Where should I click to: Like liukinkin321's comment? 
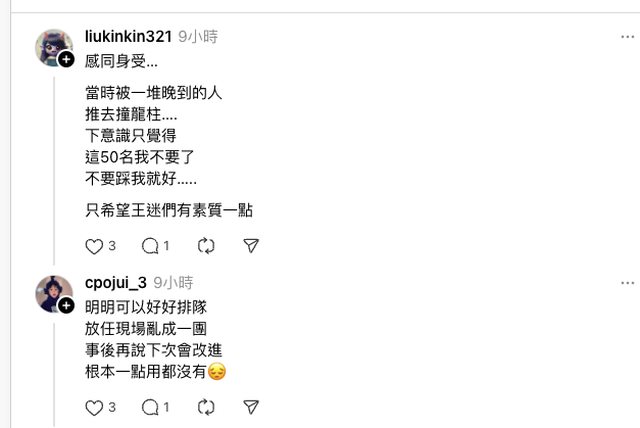(x=94, y=245)
